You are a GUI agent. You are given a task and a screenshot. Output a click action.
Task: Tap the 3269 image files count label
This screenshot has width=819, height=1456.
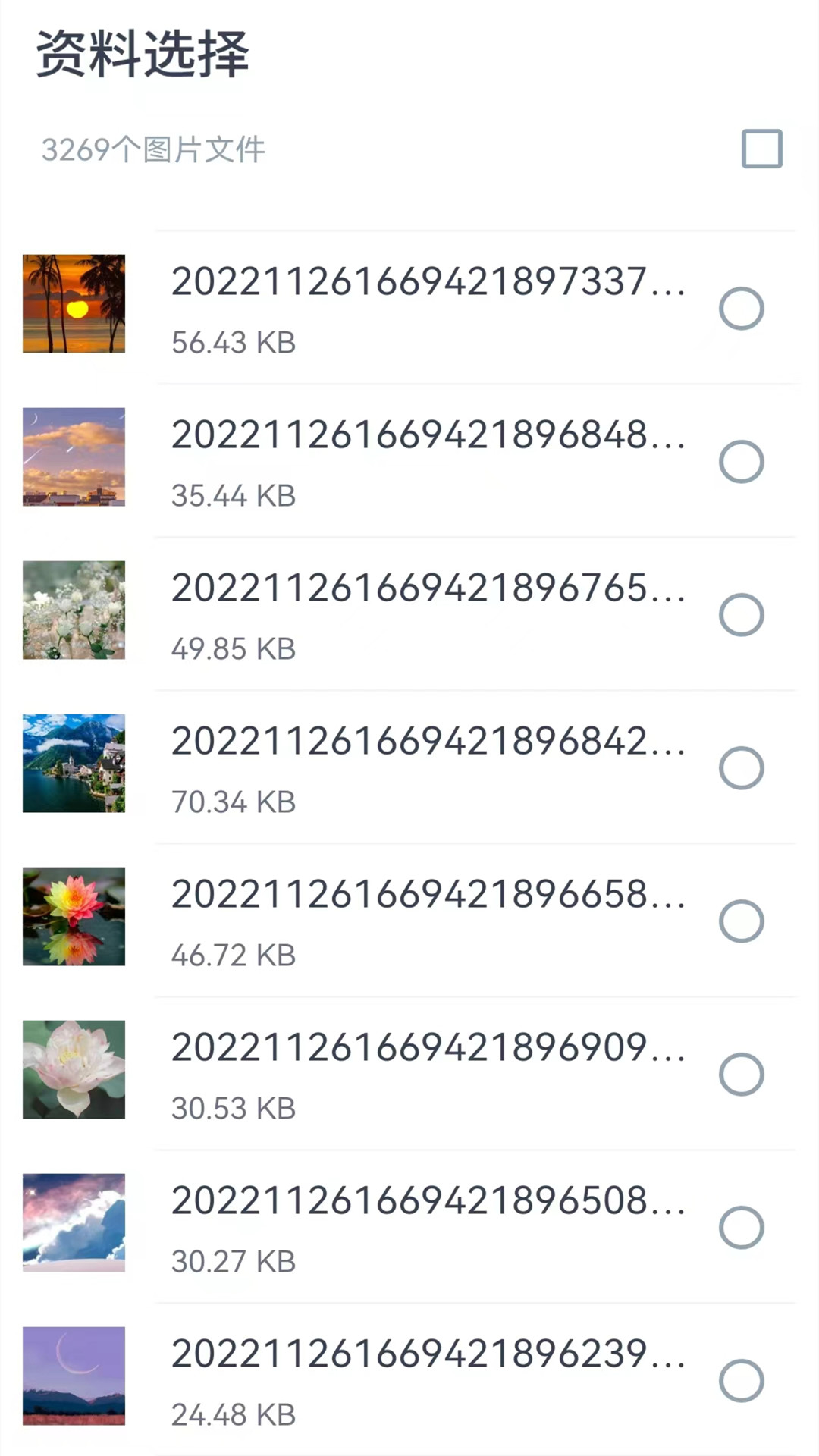(152, 149)
